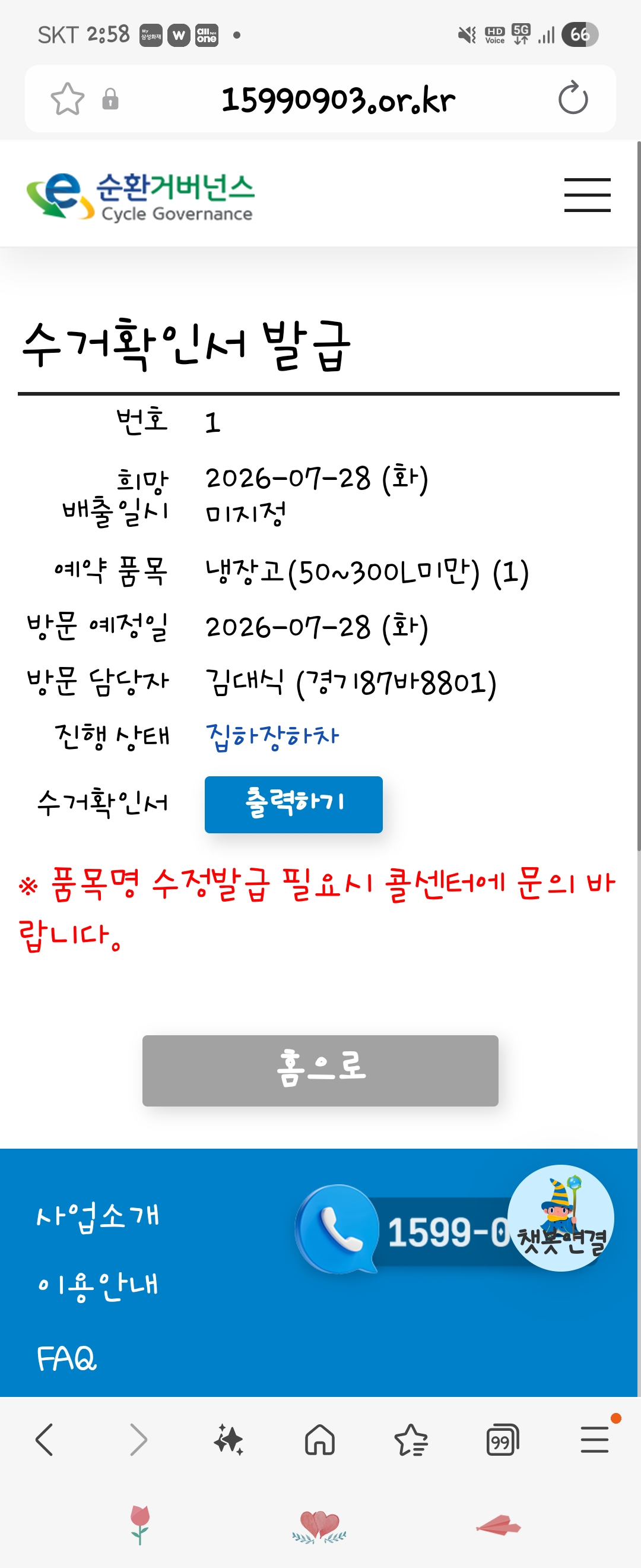This screenshot has width=641, height=1568.
Task: Open the browser bookmarks list
Action: [x=411, y=1440]
